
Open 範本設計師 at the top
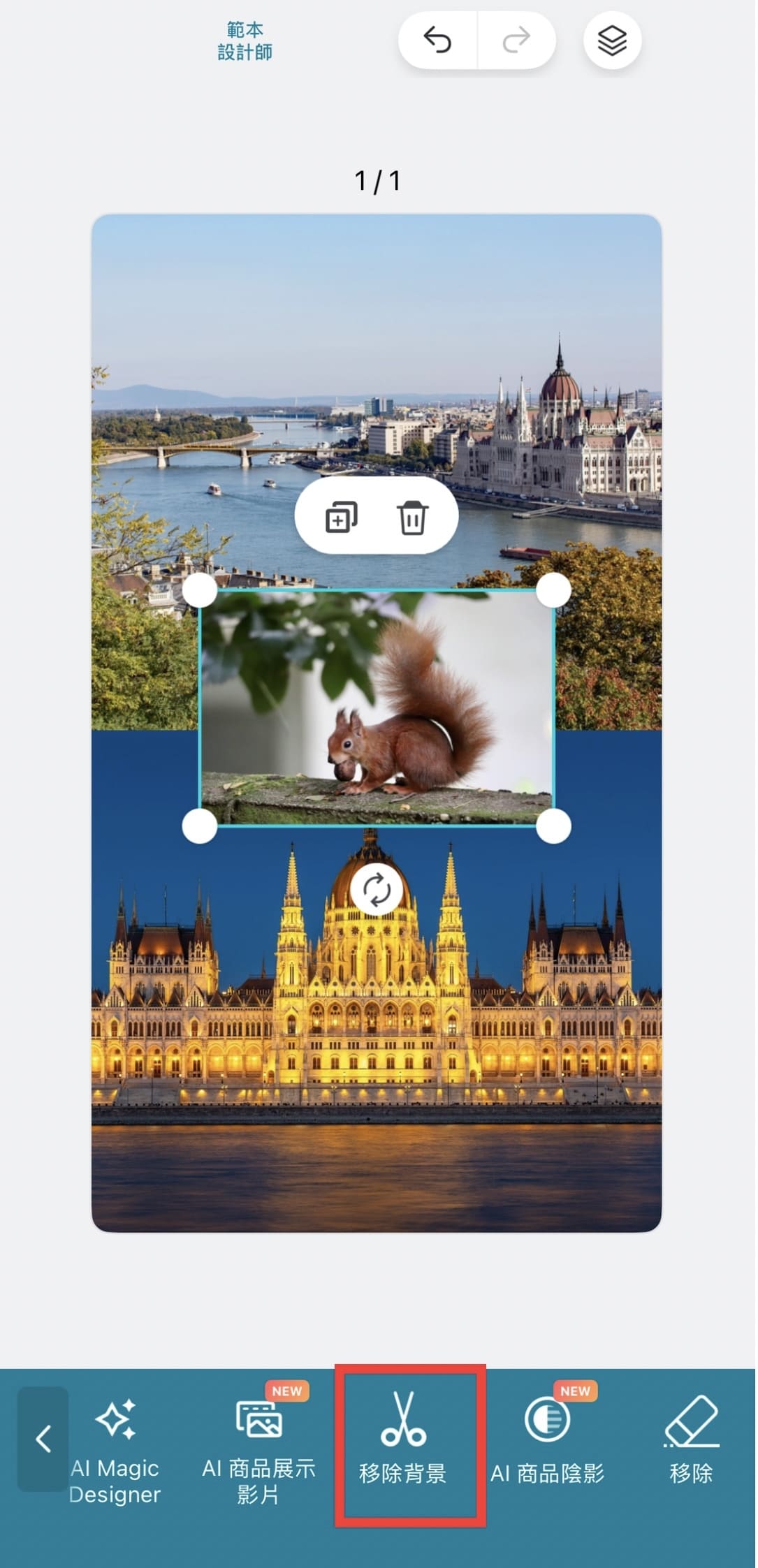pyautogui.click(x=245, y=41)
